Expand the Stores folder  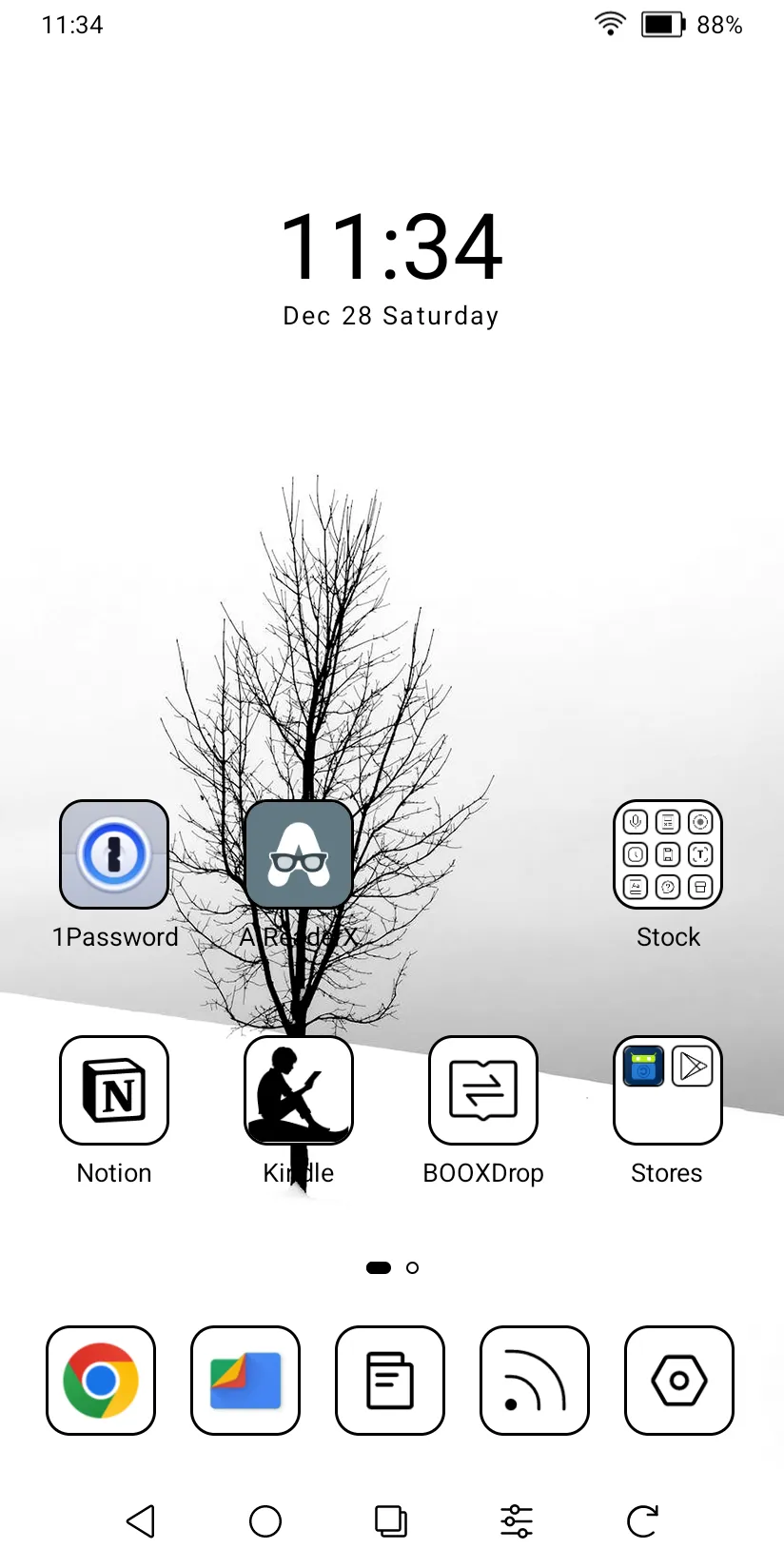point(667,1090)
